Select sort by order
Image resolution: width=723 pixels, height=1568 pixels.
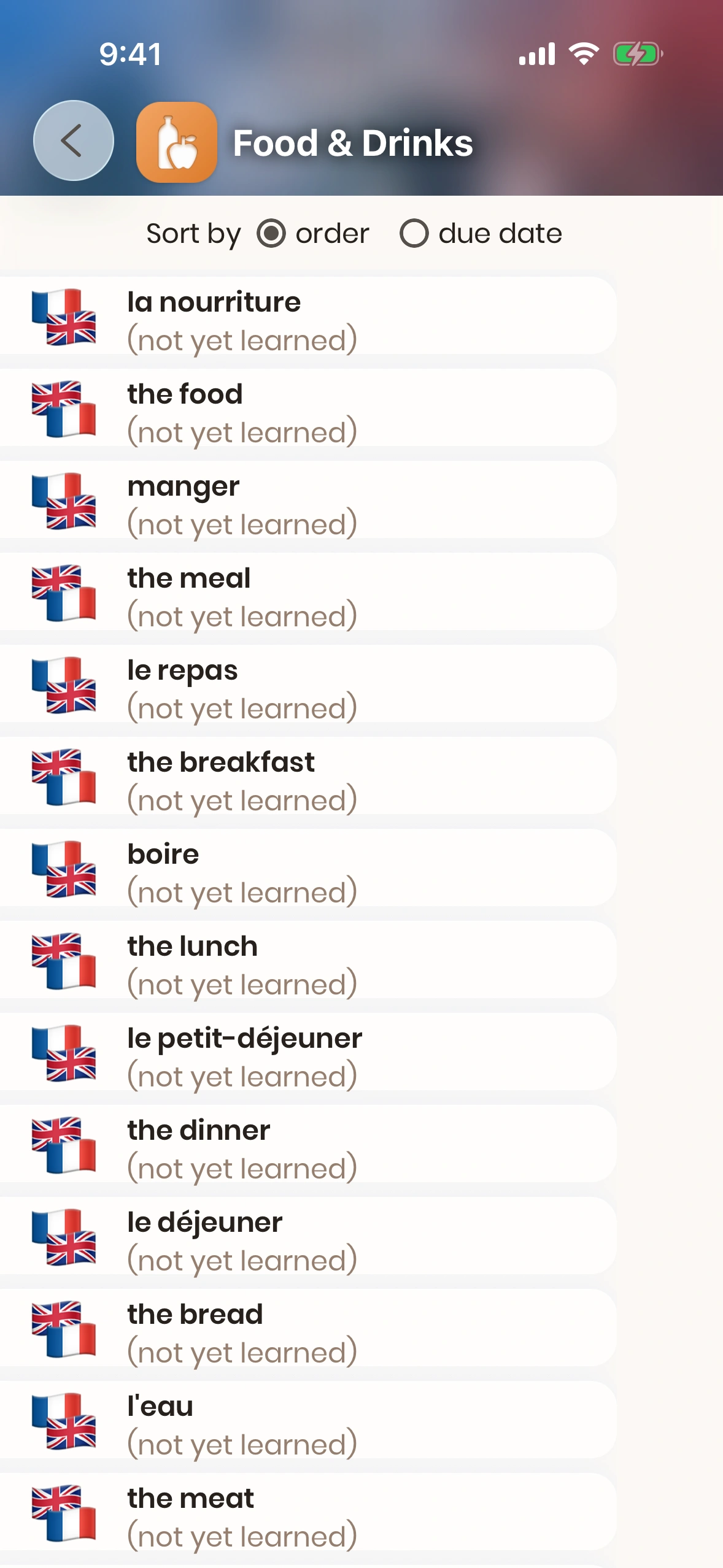point(271,234)
